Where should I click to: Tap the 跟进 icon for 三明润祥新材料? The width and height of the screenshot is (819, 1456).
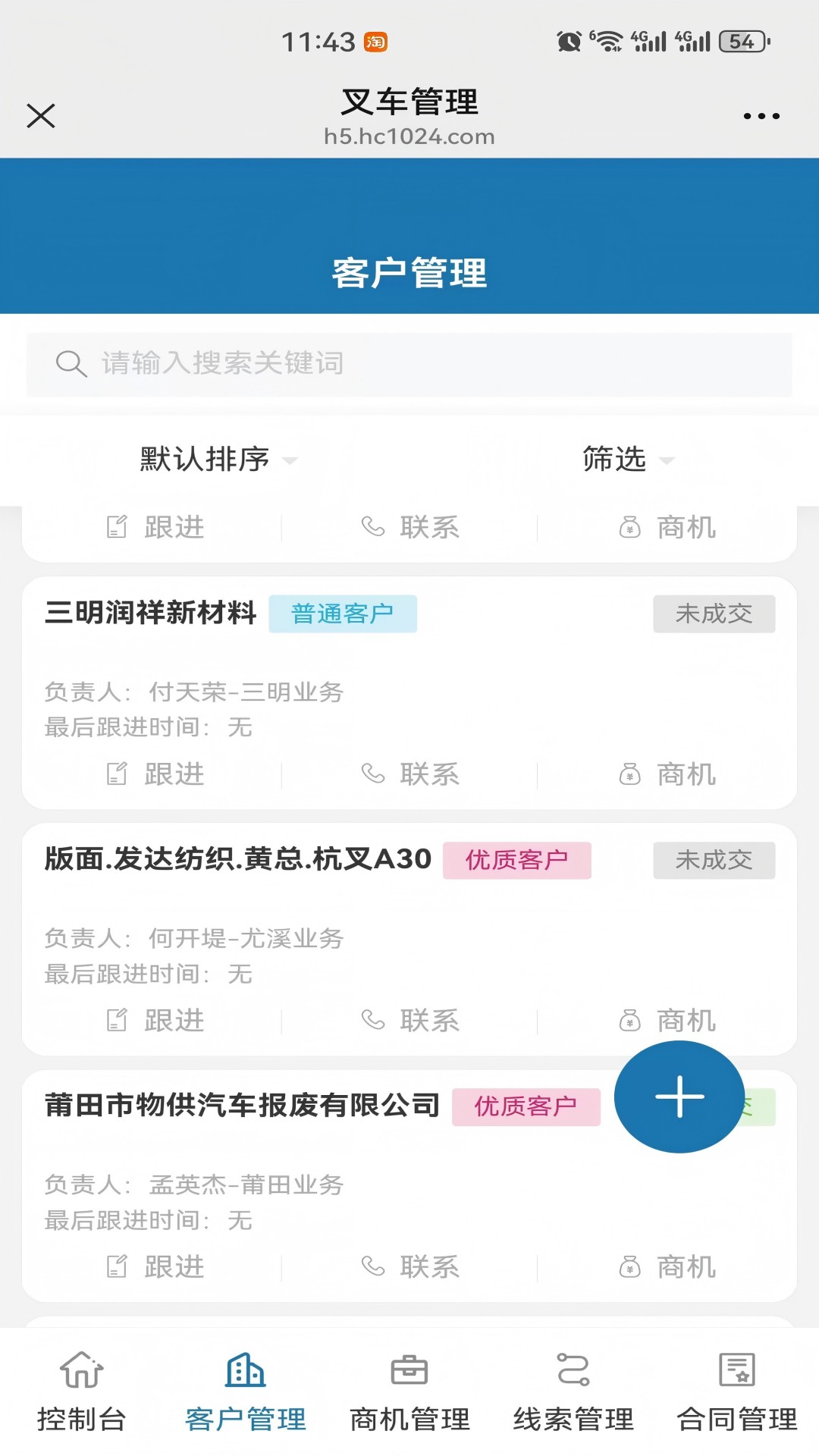pyautogui.click(x=117, y=775)
